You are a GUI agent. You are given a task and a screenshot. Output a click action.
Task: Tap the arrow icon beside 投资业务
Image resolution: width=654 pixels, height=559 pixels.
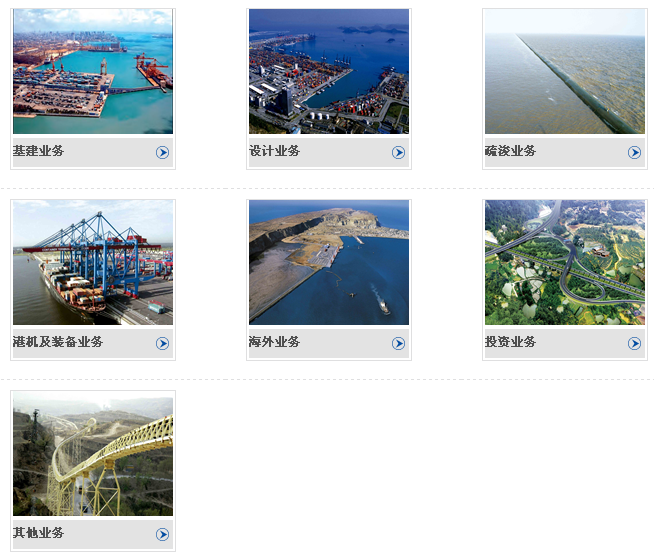coord(634,344)
